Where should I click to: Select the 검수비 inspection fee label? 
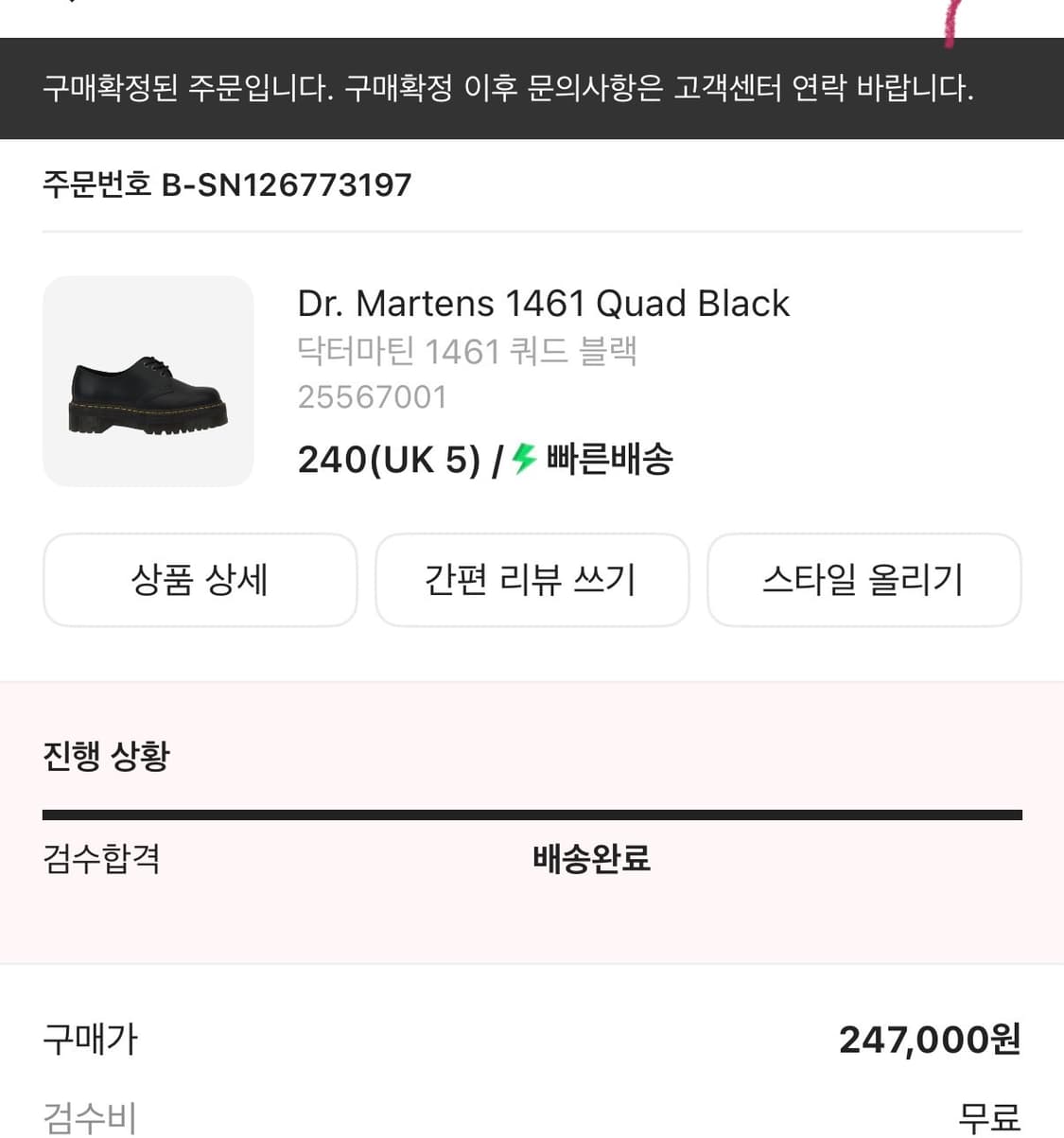[x=86, y=1118]
